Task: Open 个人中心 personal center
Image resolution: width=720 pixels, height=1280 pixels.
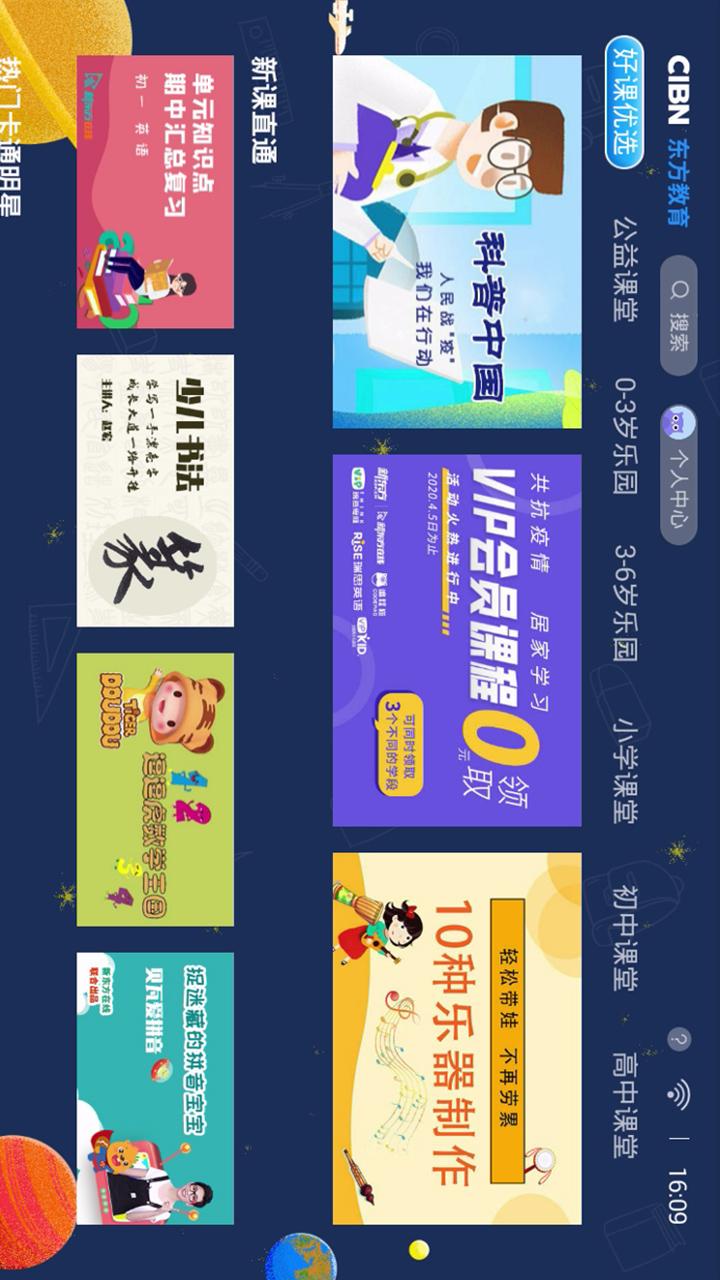Action: [x=678, y=477]
